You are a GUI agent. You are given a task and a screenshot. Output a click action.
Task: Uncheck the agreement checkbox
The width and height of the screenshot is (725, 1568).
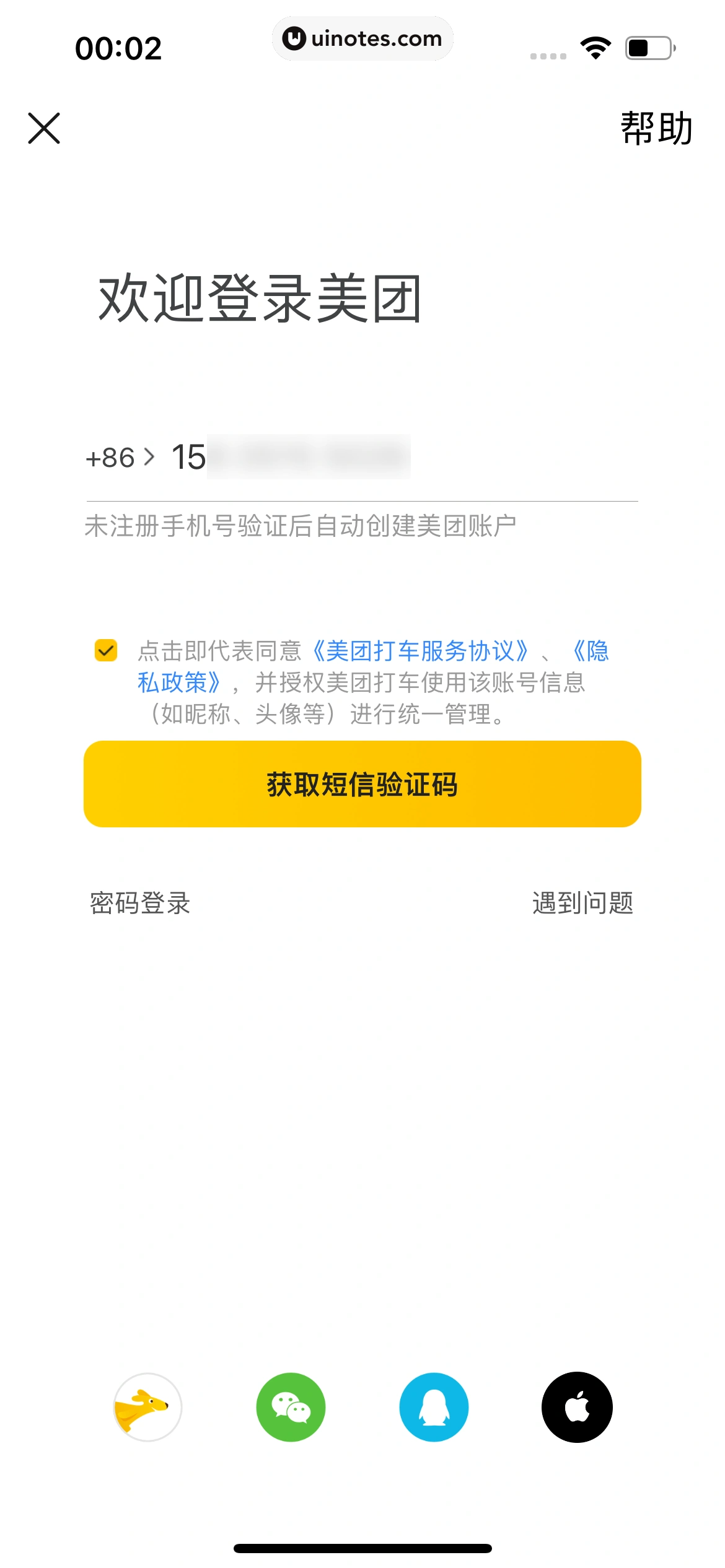point(106,651)
